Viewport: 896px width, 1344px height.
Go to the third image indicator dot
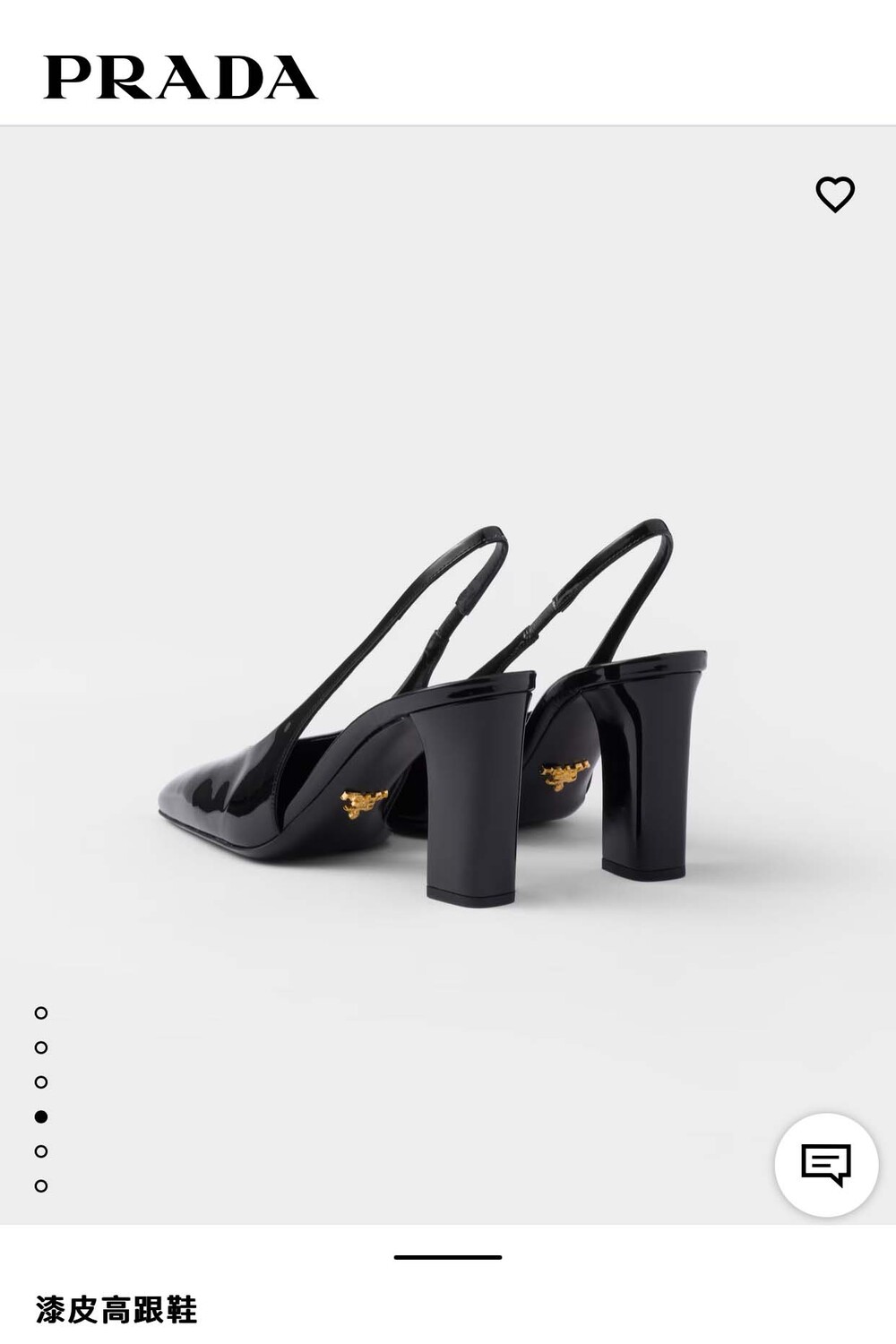(x=41, y=1082)
